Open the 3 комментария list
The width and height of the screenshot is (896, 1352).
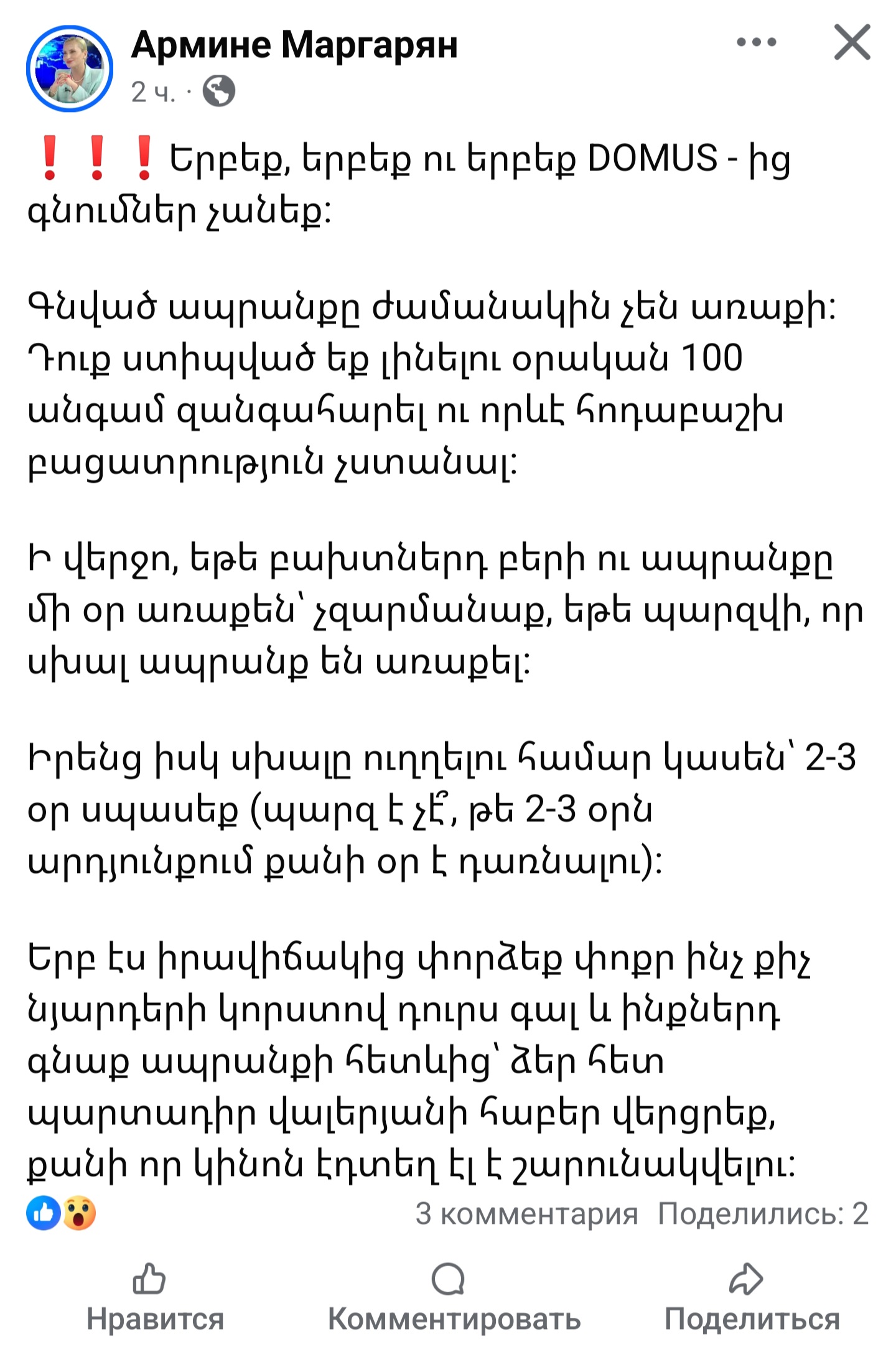pos(526,1213)
